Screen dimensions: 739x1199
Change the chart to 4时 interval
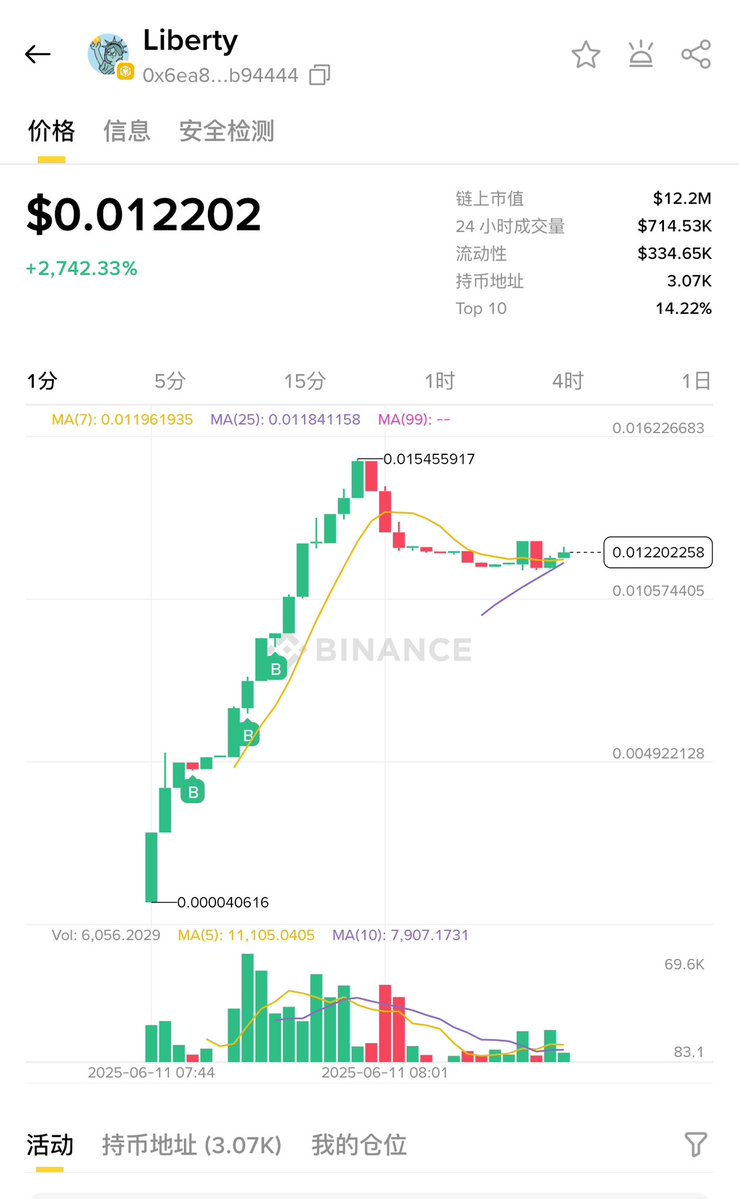click(x=568, y=380)
